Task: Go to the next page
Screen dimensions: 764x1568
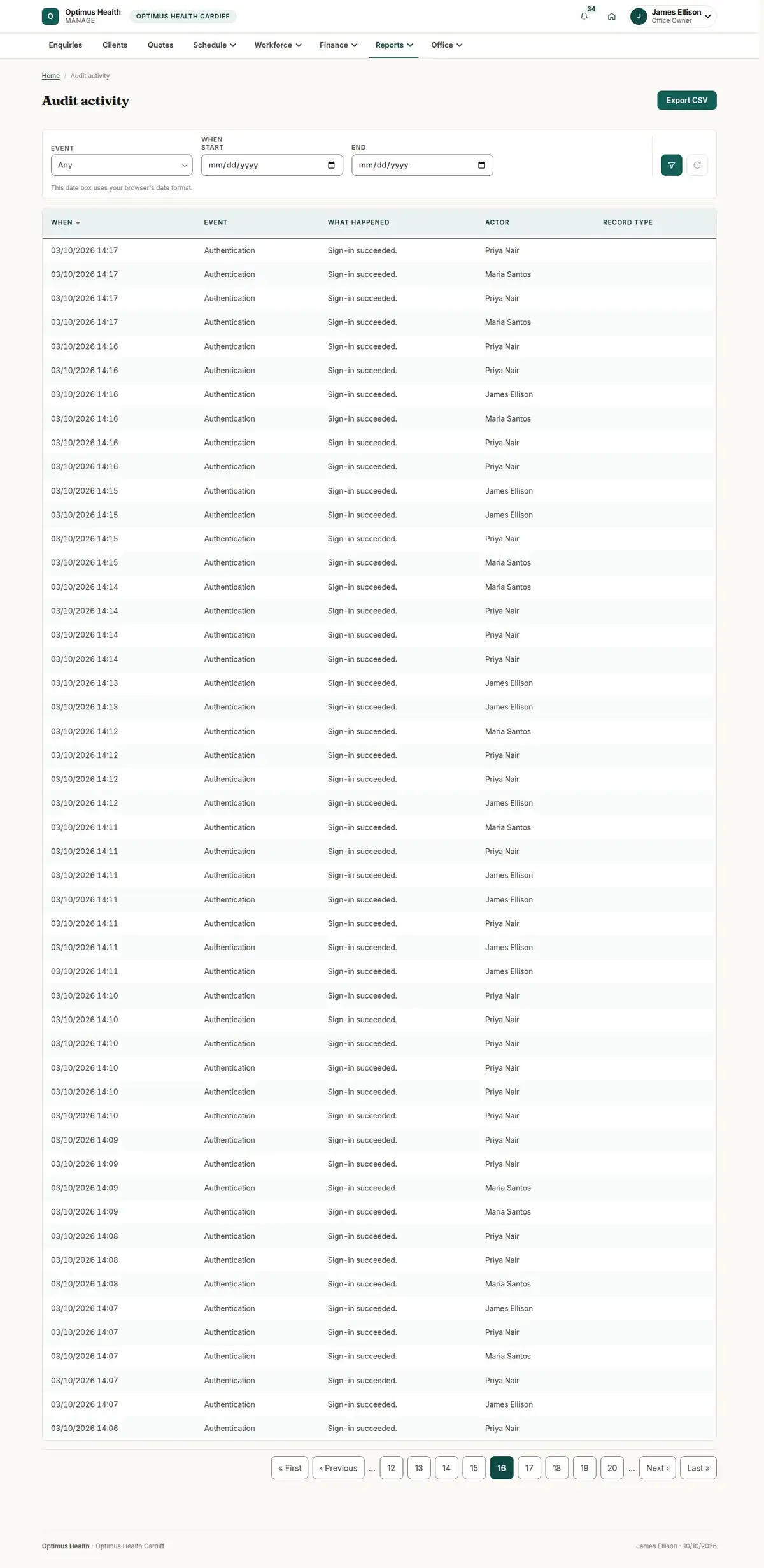Action: point(658,1468)
